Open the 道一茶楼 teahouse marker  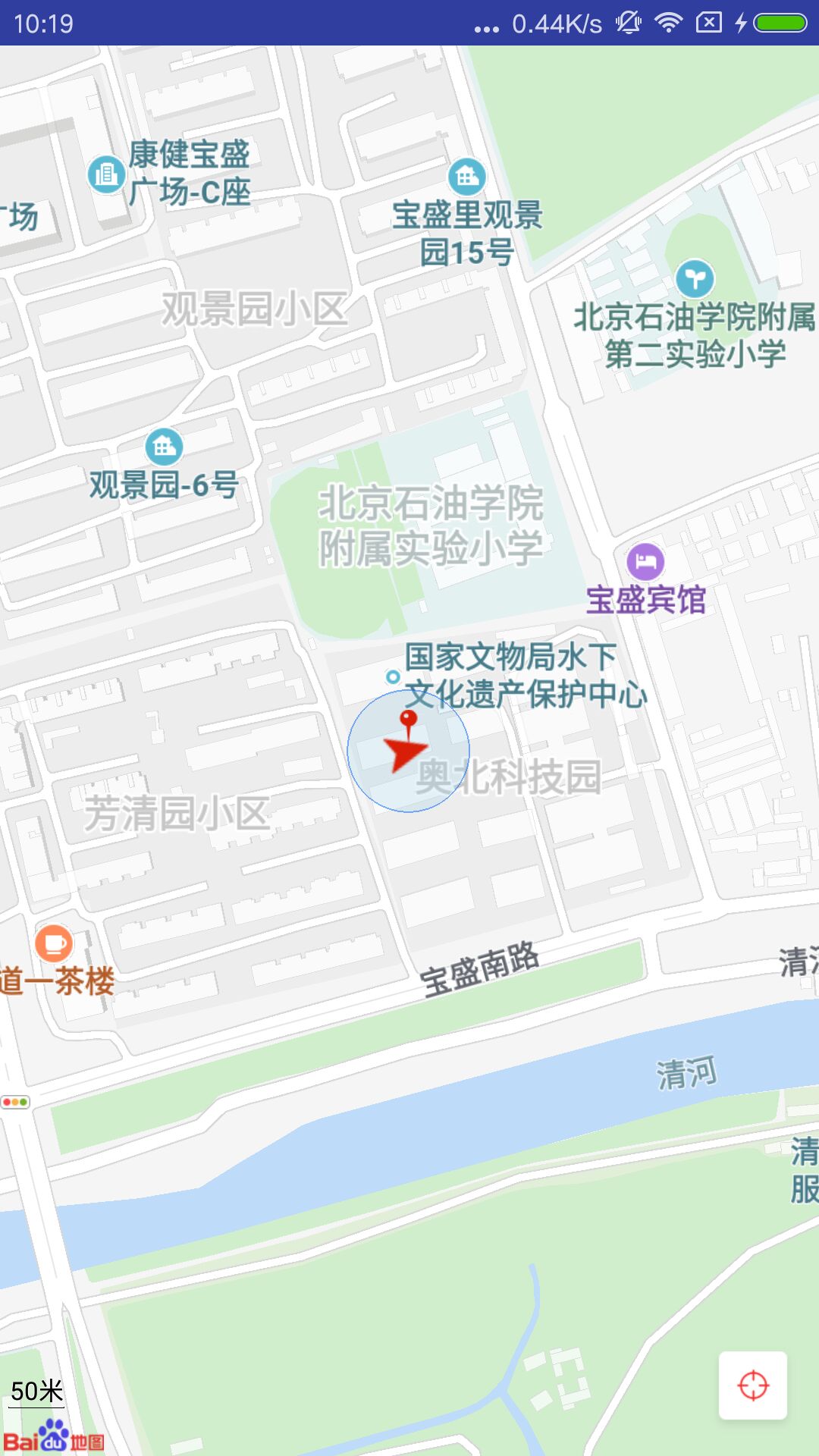(x=54, y=943)
